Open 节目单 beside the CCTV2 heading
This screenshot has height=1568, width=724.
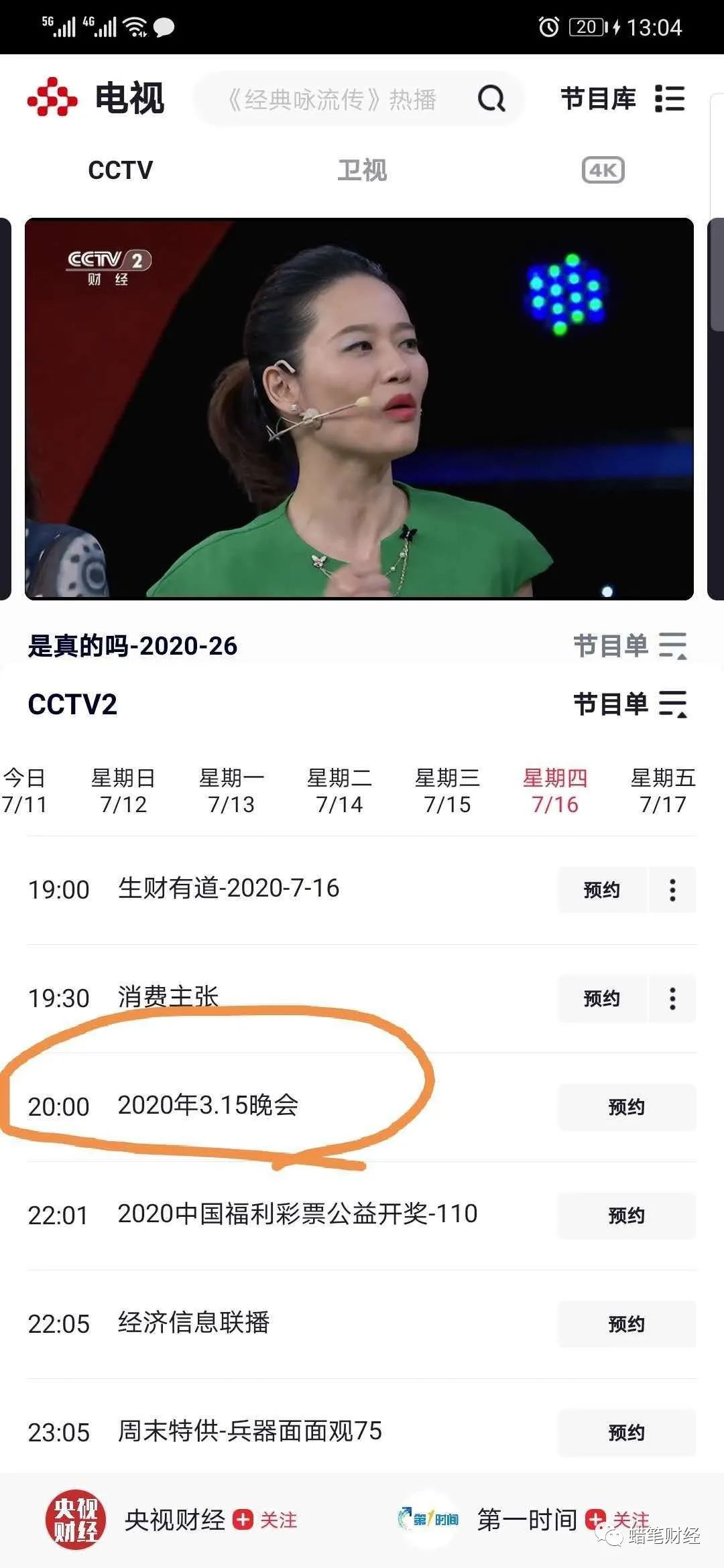coord(629,704)
